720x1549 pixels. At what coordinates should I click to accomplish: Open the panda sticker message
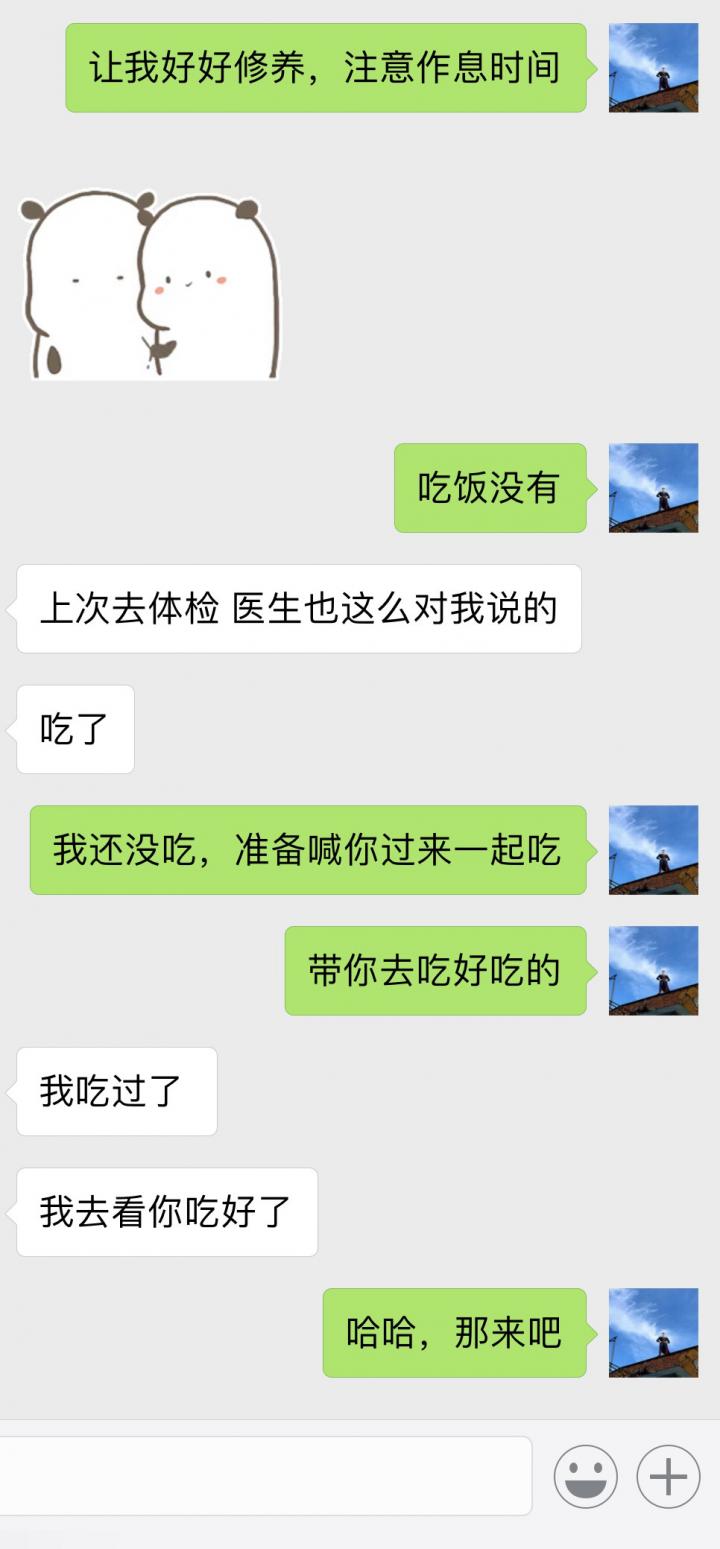[148, 286]
